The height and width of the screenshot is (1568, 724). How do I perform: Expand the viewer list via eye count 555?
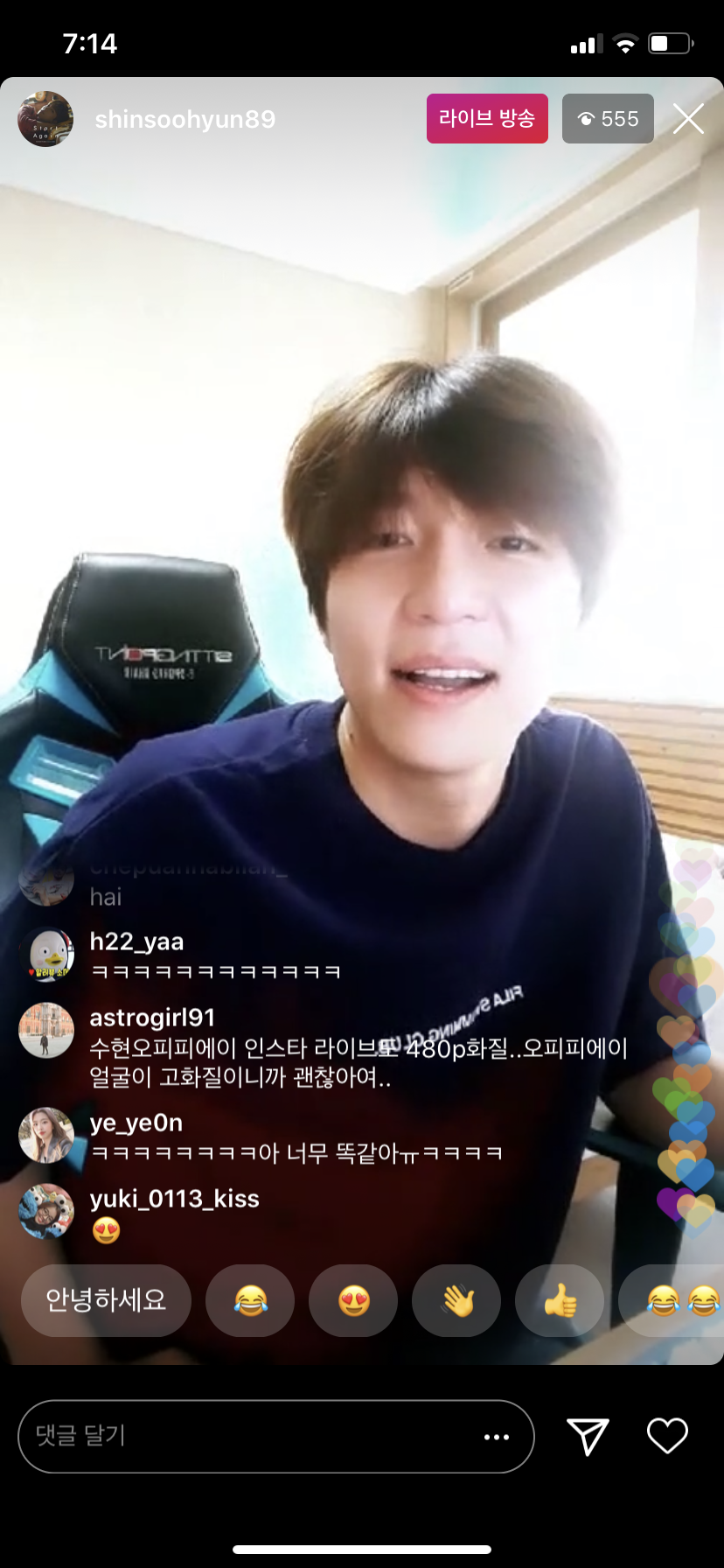608,118
